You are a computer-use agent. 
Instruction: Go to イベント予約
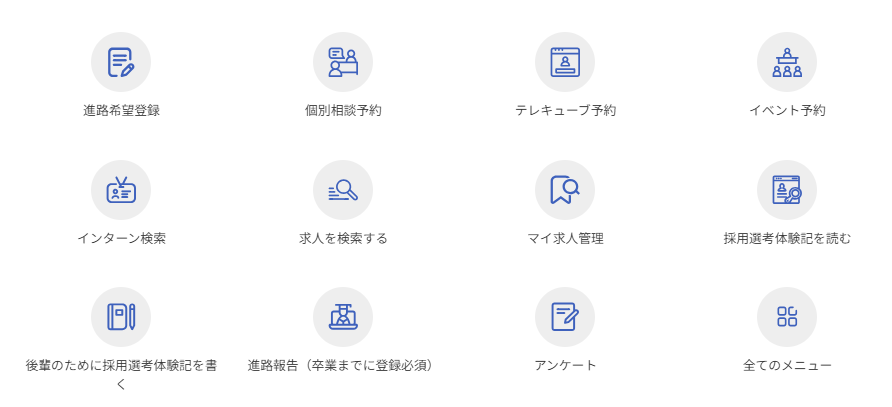click(x=787, y=63)
